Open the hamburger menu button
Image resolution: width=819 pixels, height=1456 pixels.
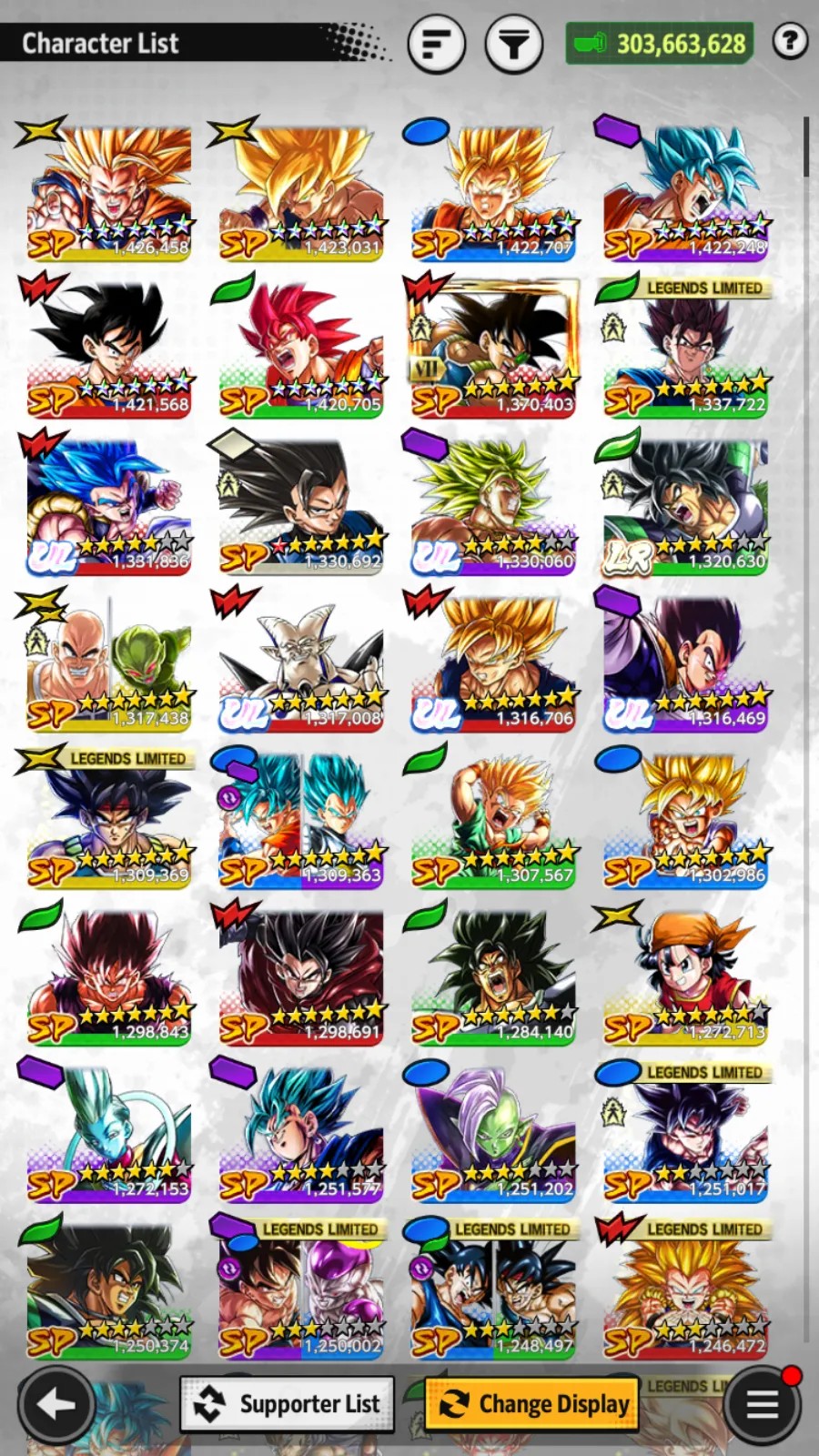763,1405
